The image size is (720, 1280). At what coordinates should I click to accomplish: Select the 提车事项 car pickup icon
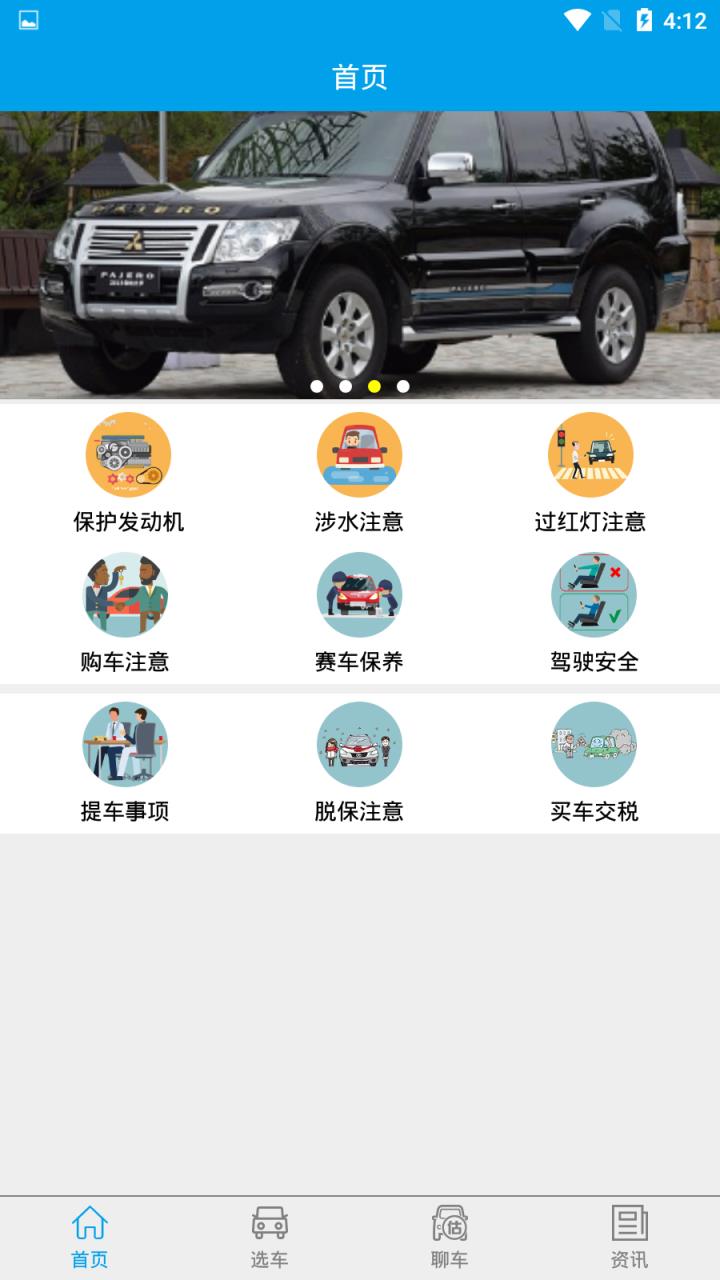pyautogui.click(x=125, y=744)
